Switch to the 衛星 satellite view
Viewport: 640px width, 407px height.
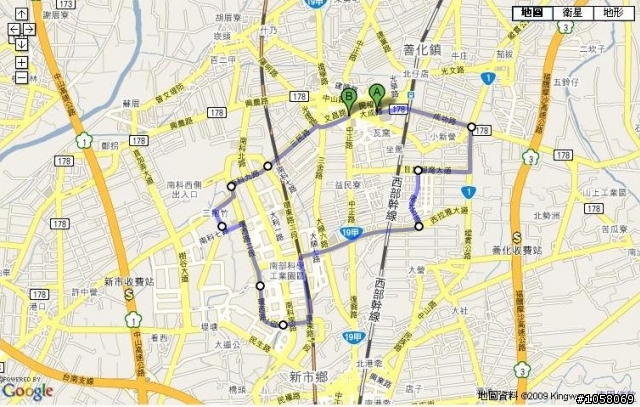pos(573,13)
